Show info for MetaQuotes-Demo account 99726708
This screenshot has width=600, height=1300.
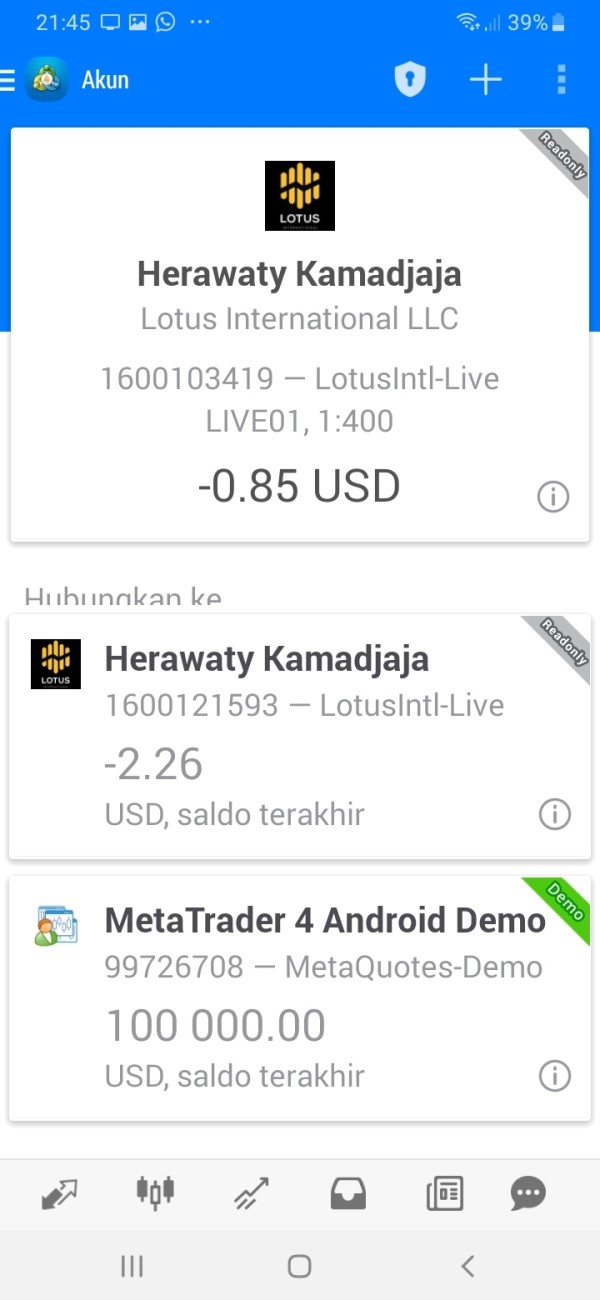coord(554,1076)
